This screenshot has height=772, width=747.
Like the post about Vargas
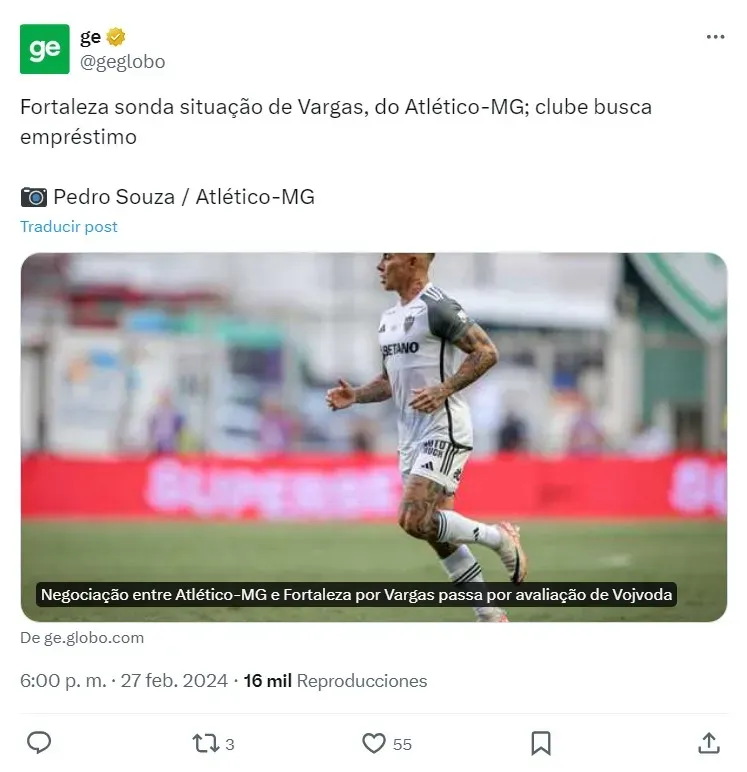click(x=374, y=743)
